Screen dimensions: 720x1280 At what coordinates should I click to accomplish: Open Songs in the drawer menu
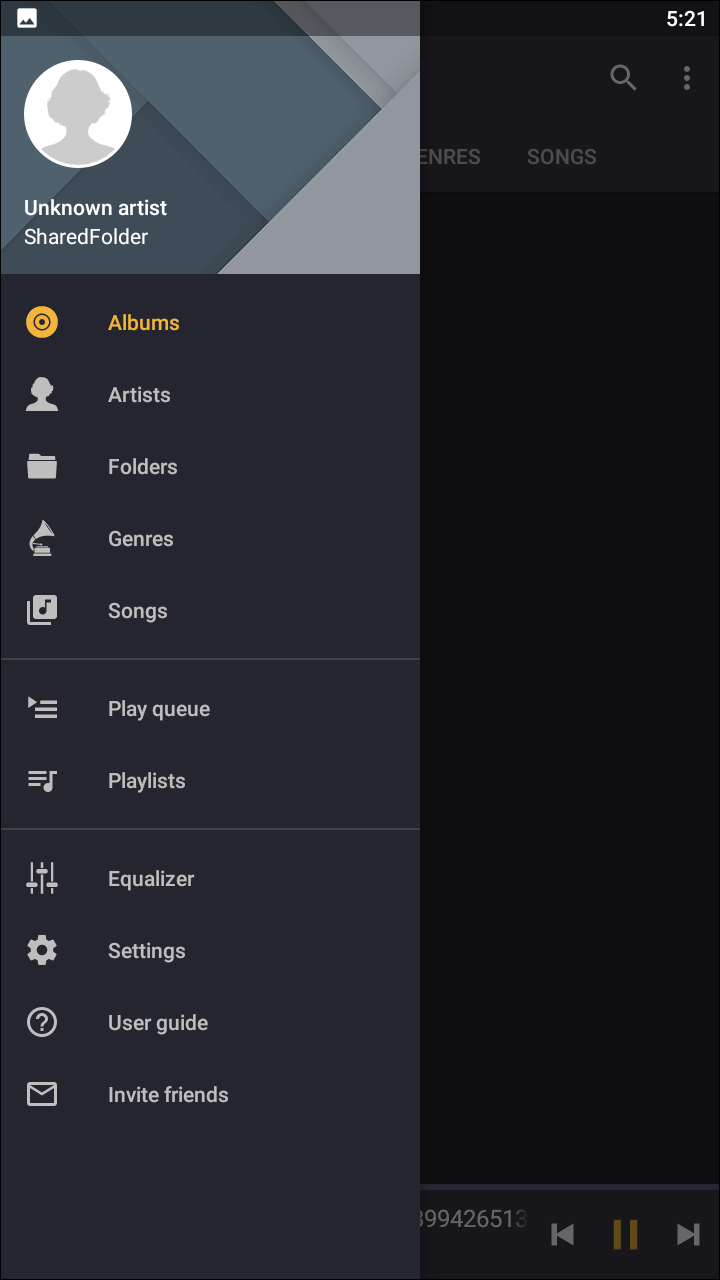pos(210,611)
